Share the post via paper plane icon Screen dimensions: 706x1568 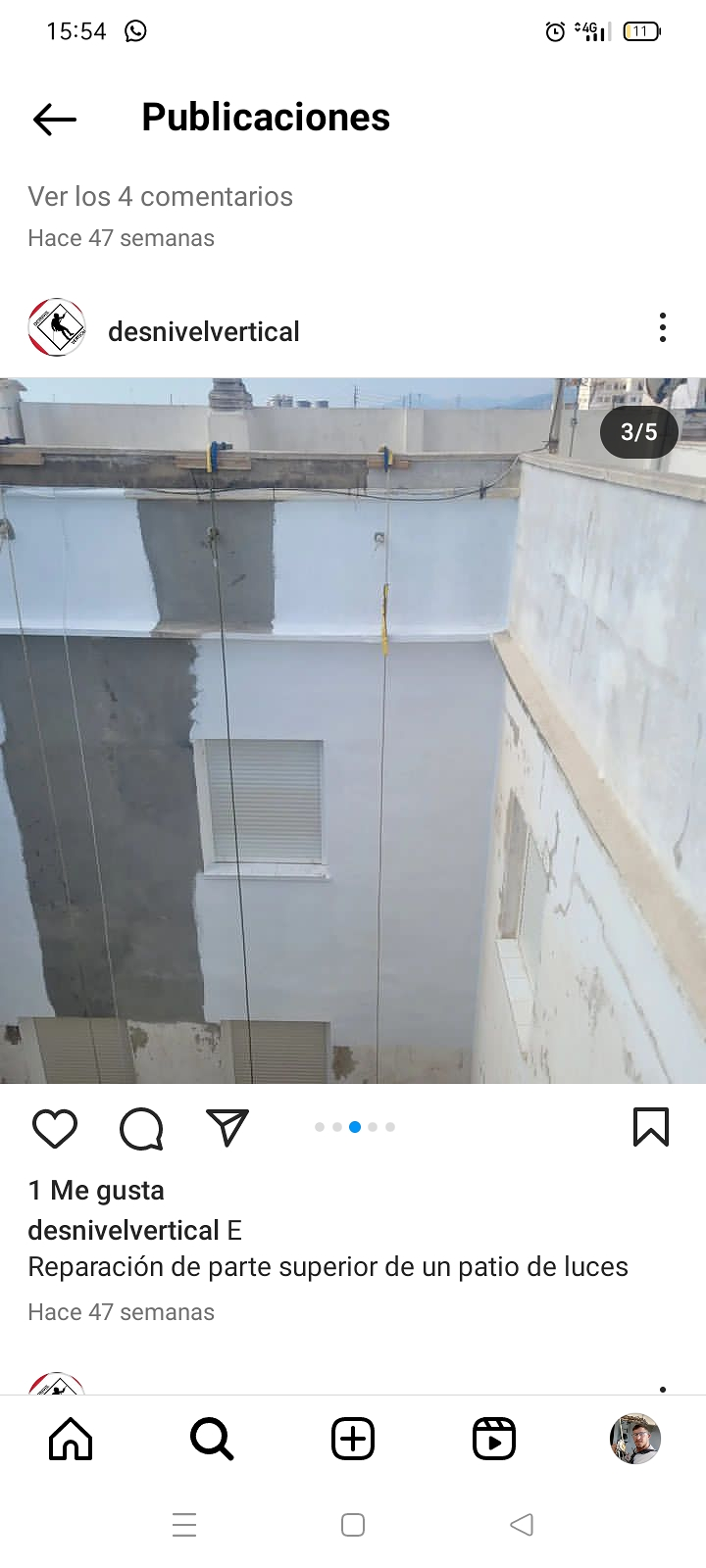click(227, 1129)
